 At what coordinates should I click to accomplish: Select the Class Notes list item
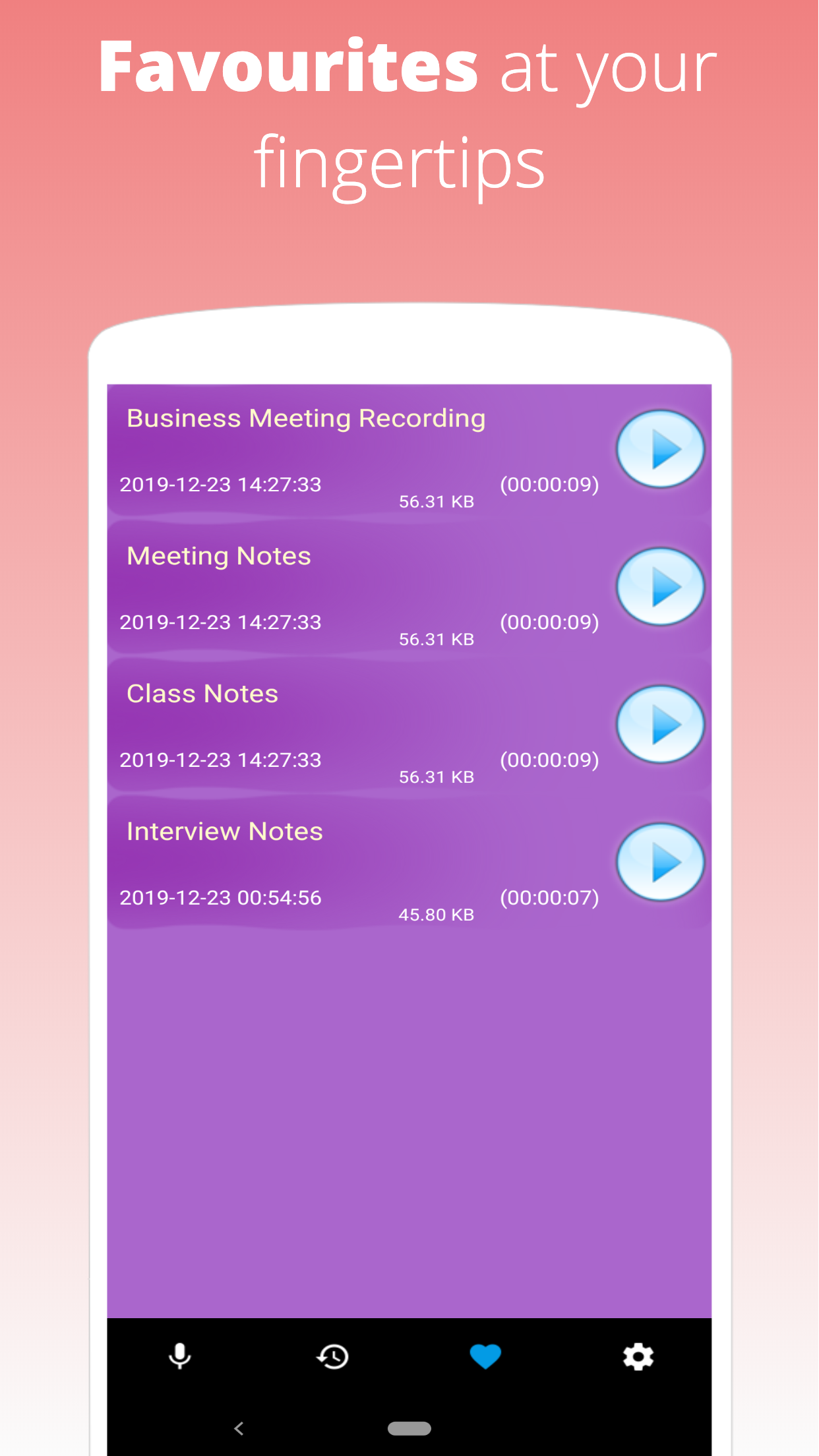202,693
